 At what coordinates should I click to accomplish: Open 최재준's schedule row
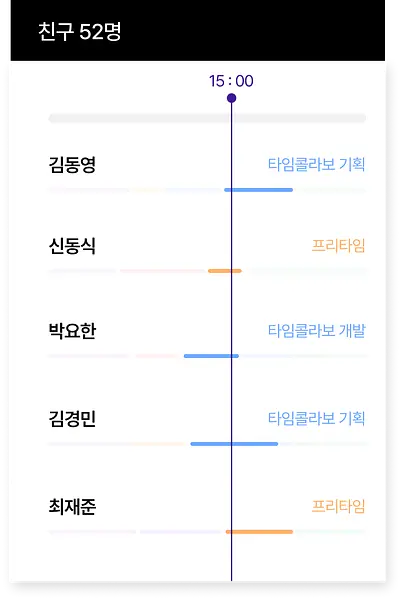point(207,516)
